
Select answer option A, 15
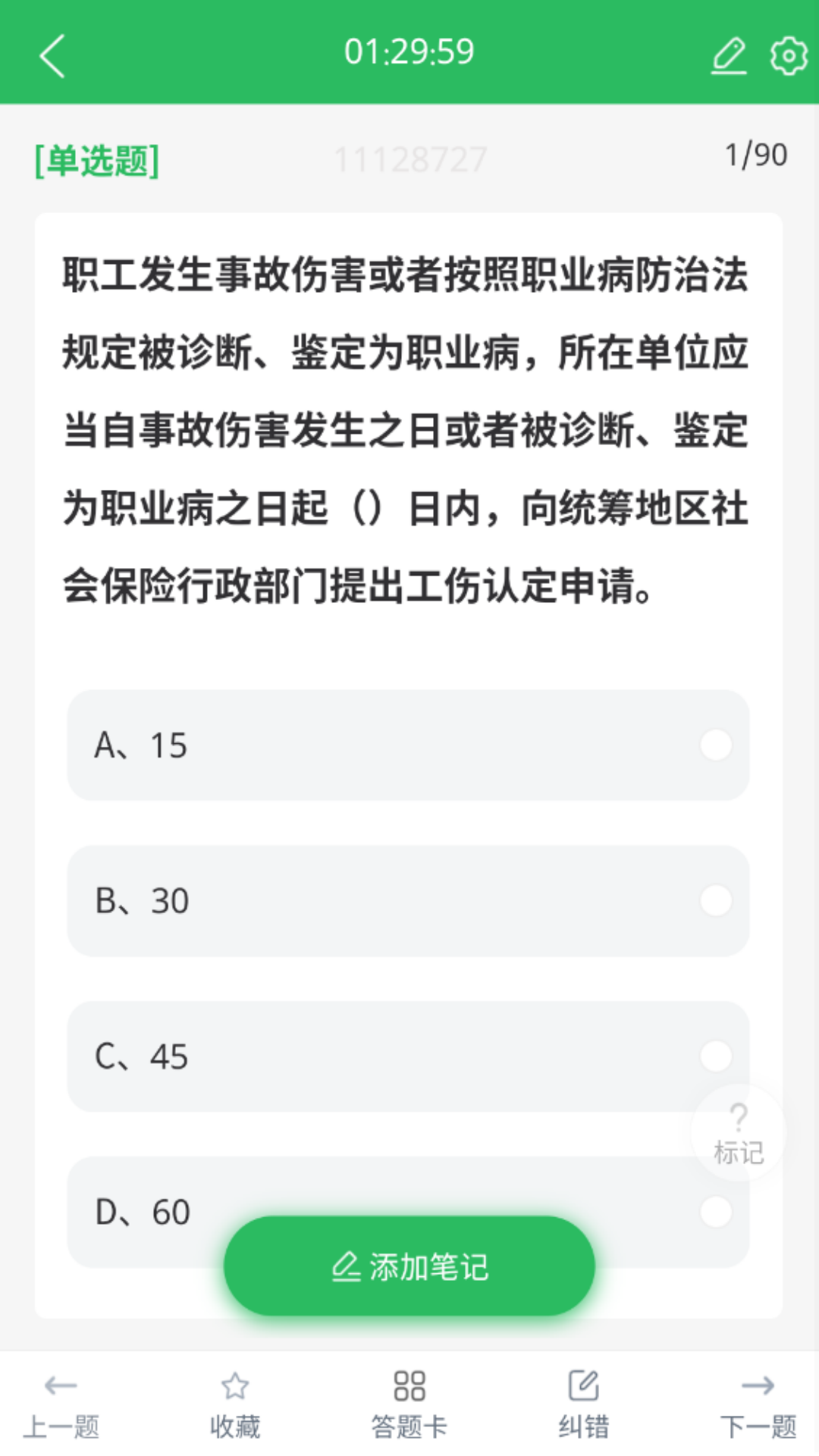409,746
